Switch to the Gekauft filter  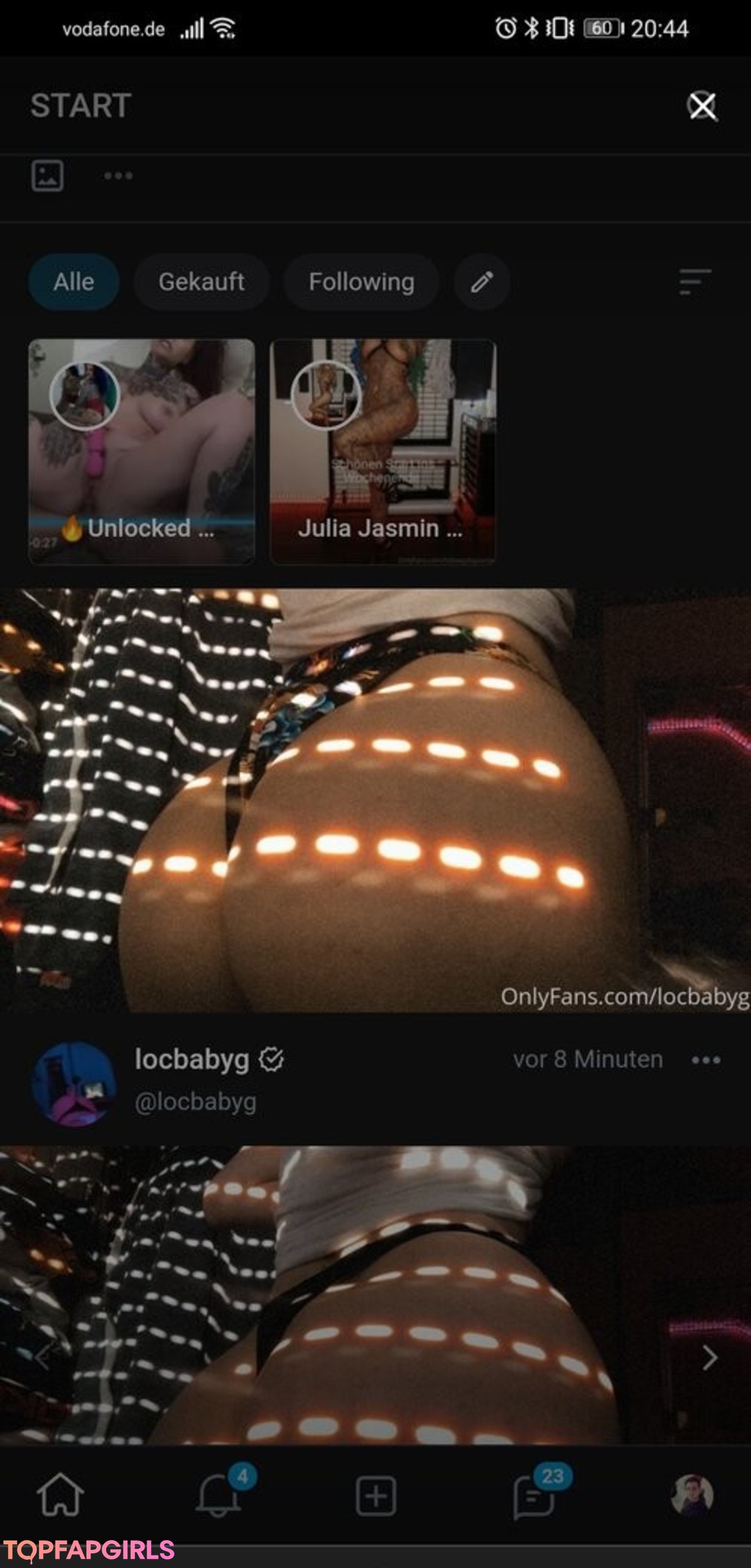[201, 282]
